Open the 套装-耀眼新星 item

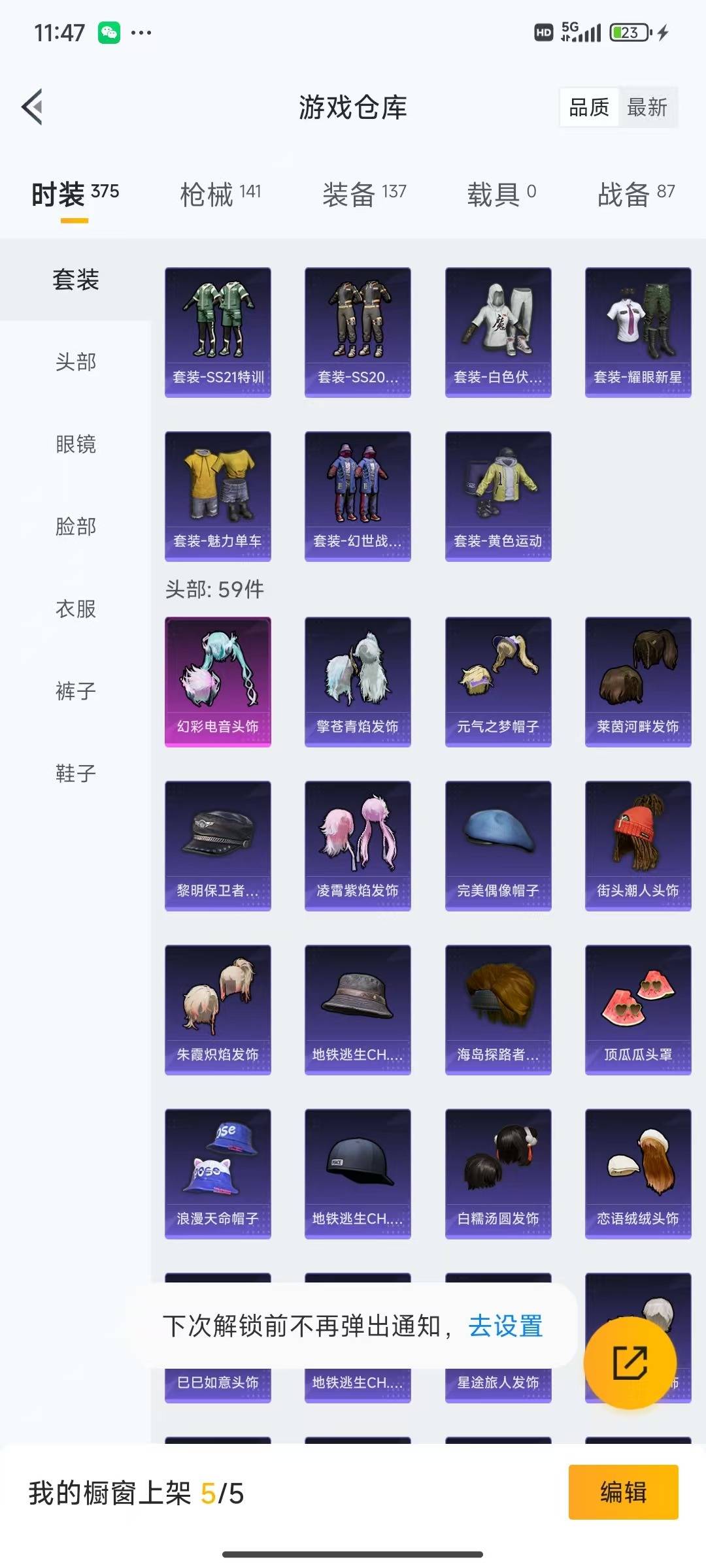(x=637, y=332)
